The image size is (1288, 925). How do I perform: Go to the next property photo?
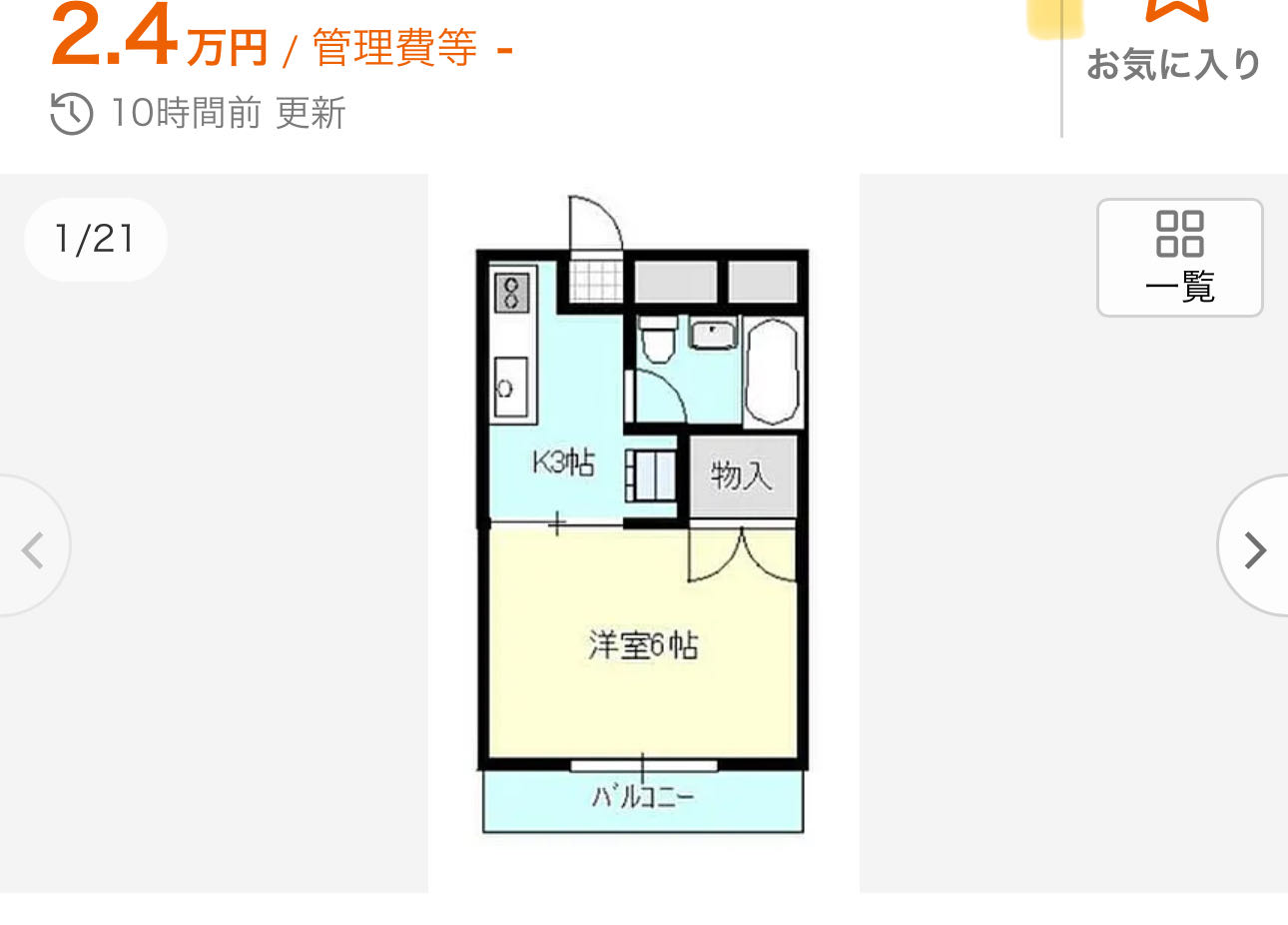tap(1254, 548)
